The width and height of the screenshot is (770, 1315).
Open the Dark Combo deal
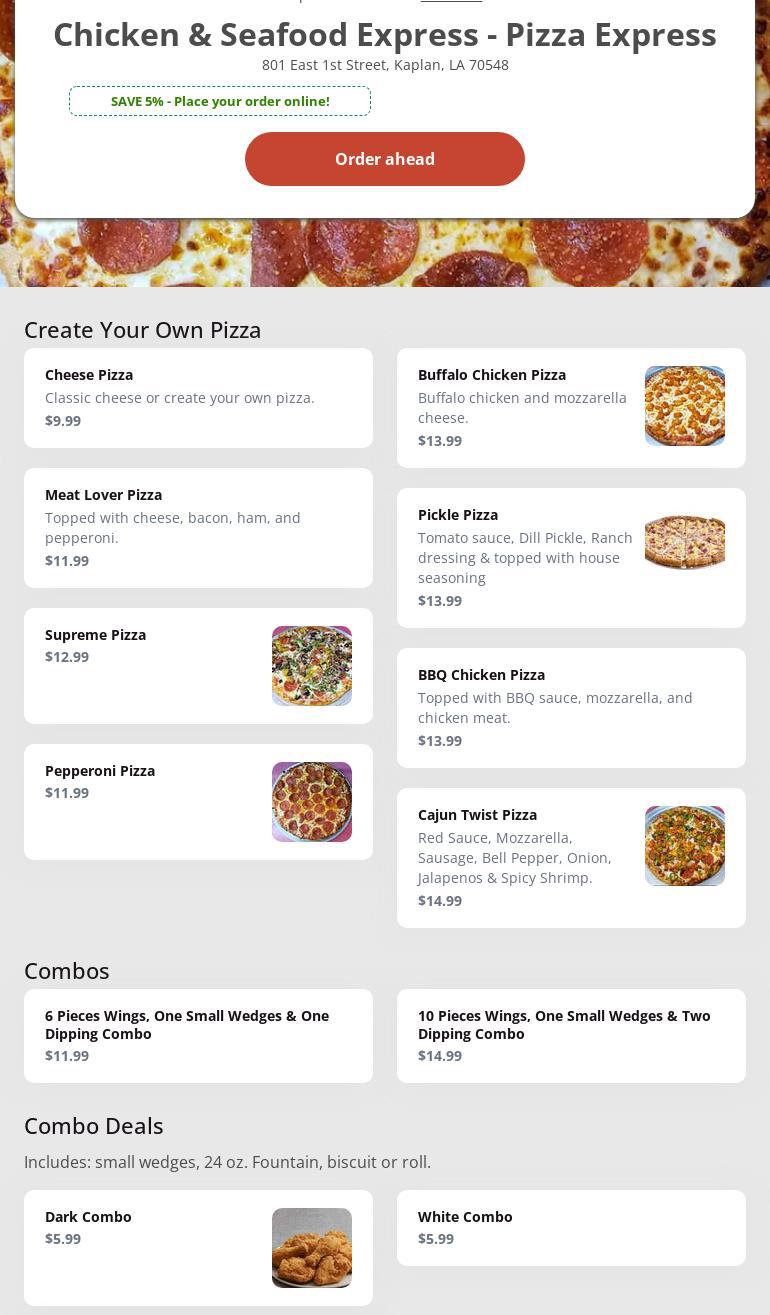click(x=198, y=1248)
